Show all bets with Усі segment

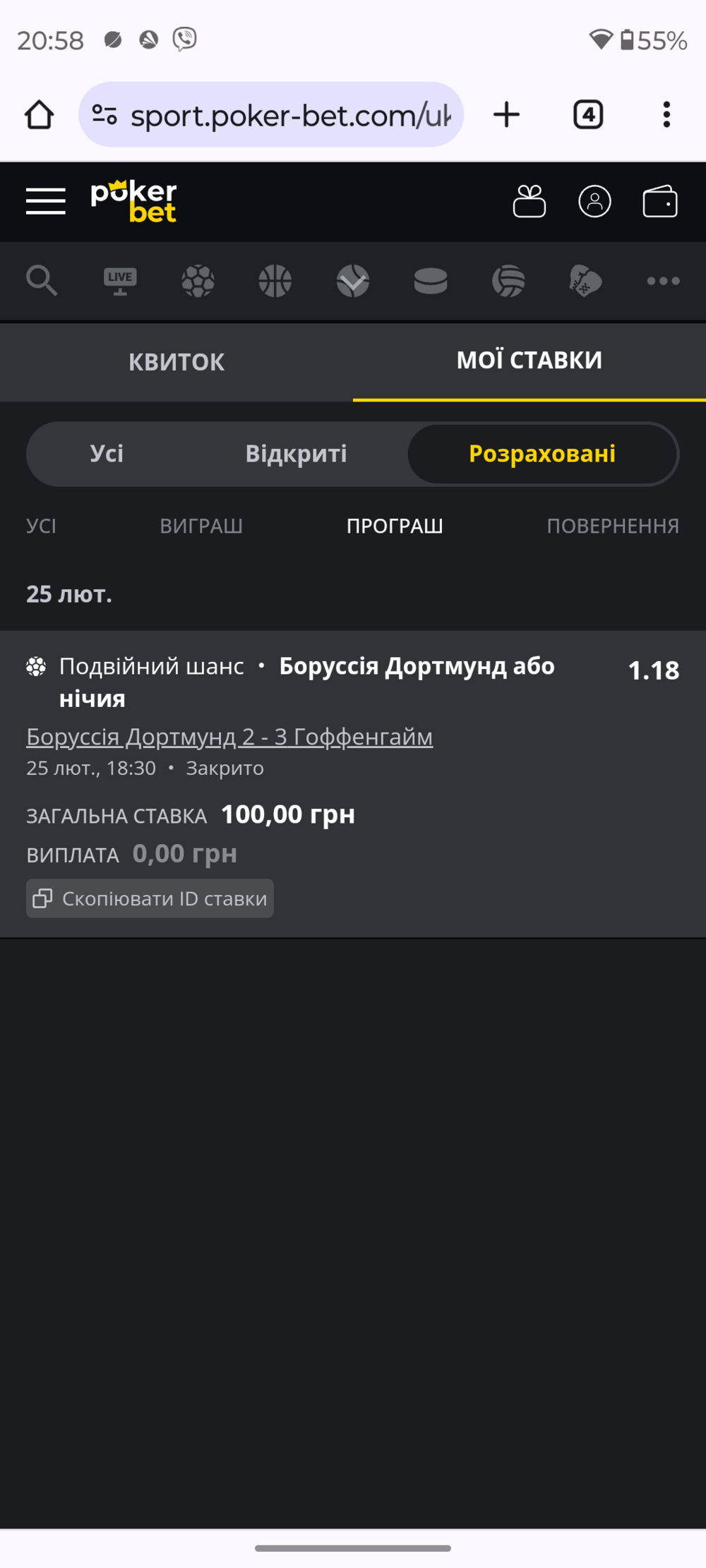click(107, 454)
